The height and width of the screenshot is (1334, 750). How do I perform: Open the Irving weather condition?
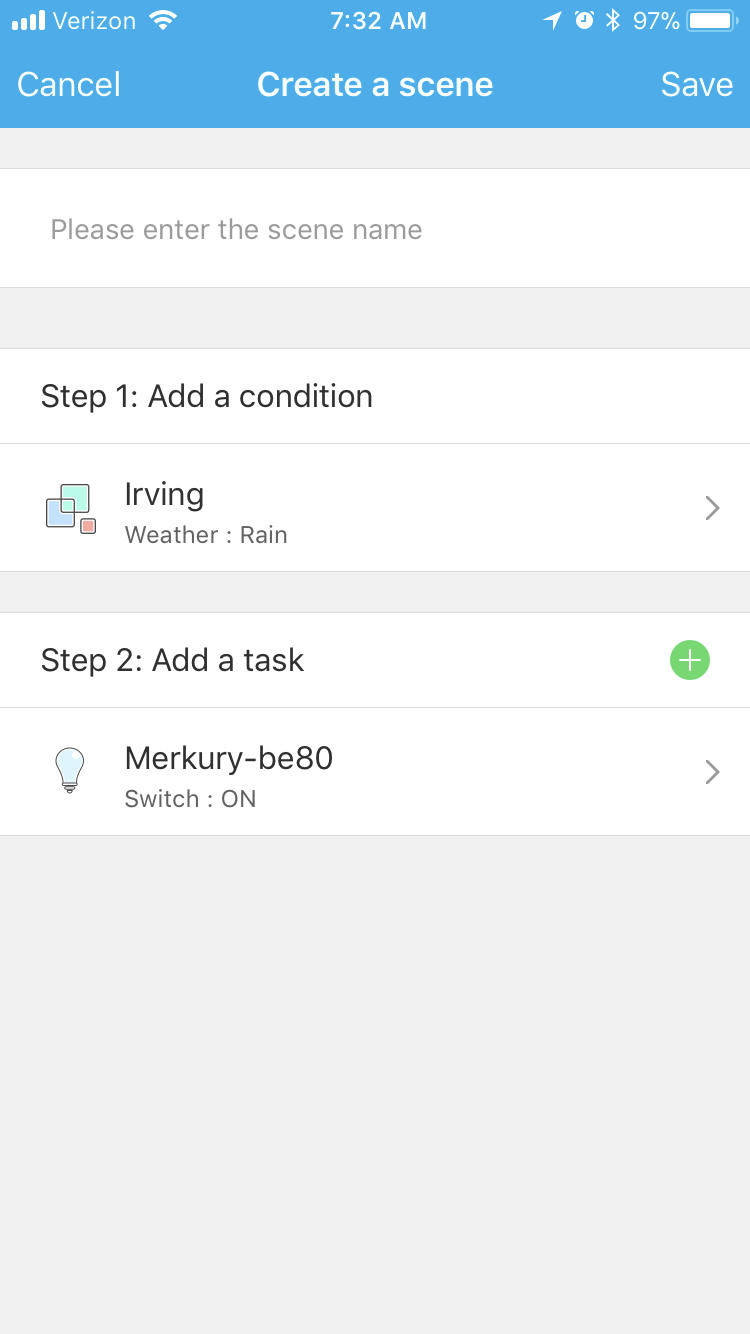click(x=375, y=509)
